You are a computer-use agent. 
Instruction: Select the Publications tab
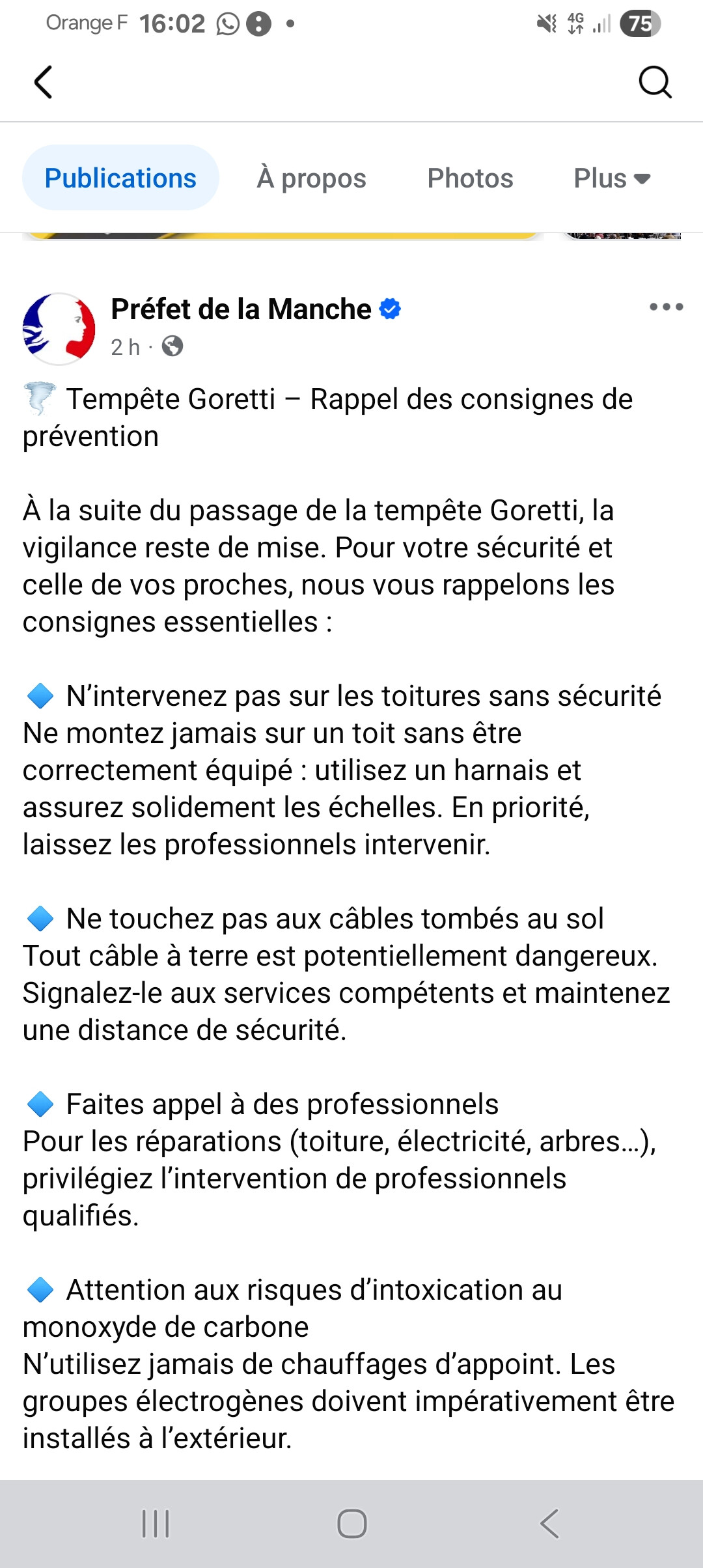click(x=120, y=178)
